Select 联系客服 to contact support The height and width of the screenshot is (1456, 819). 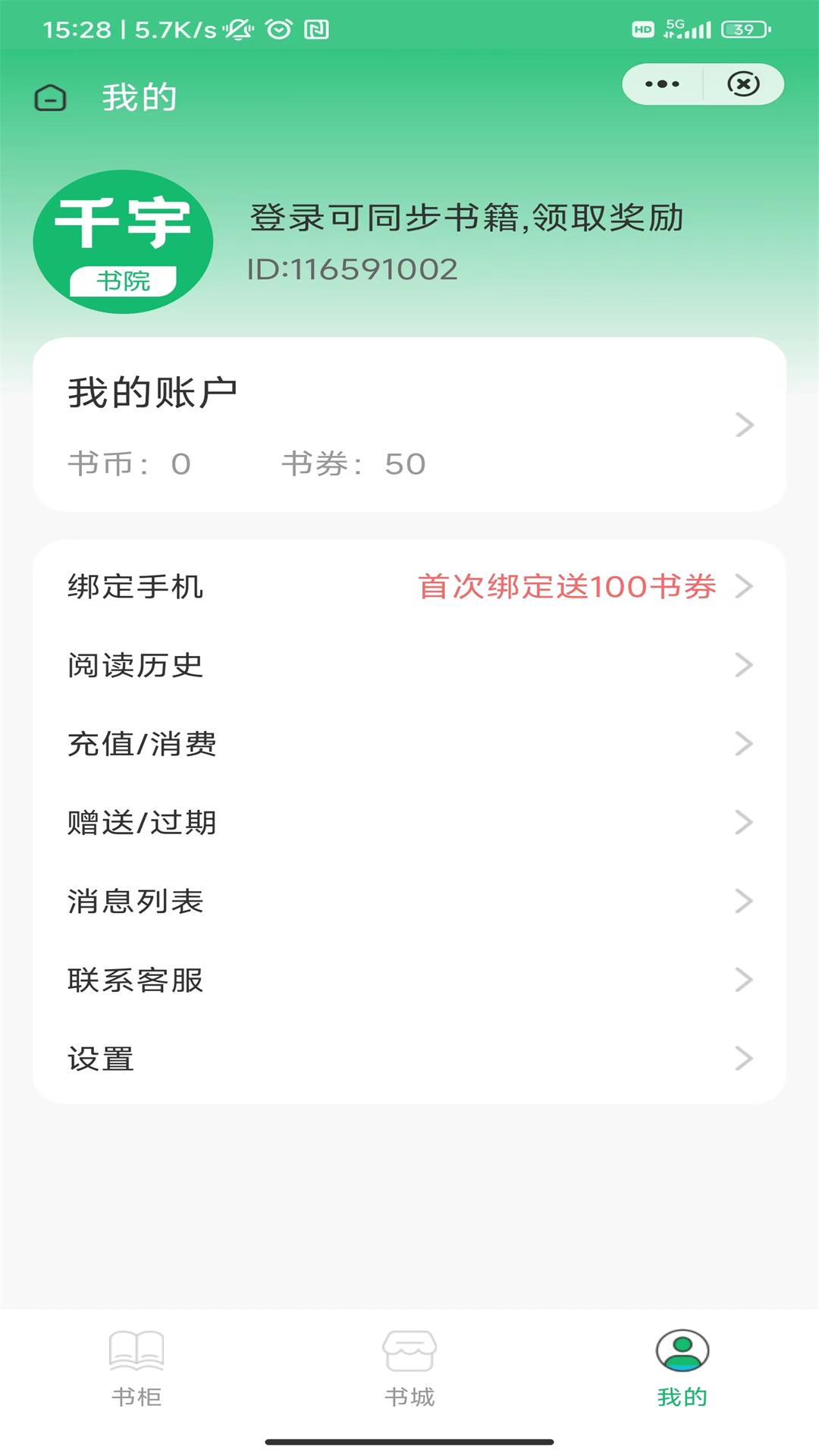(x=409, y=981)
